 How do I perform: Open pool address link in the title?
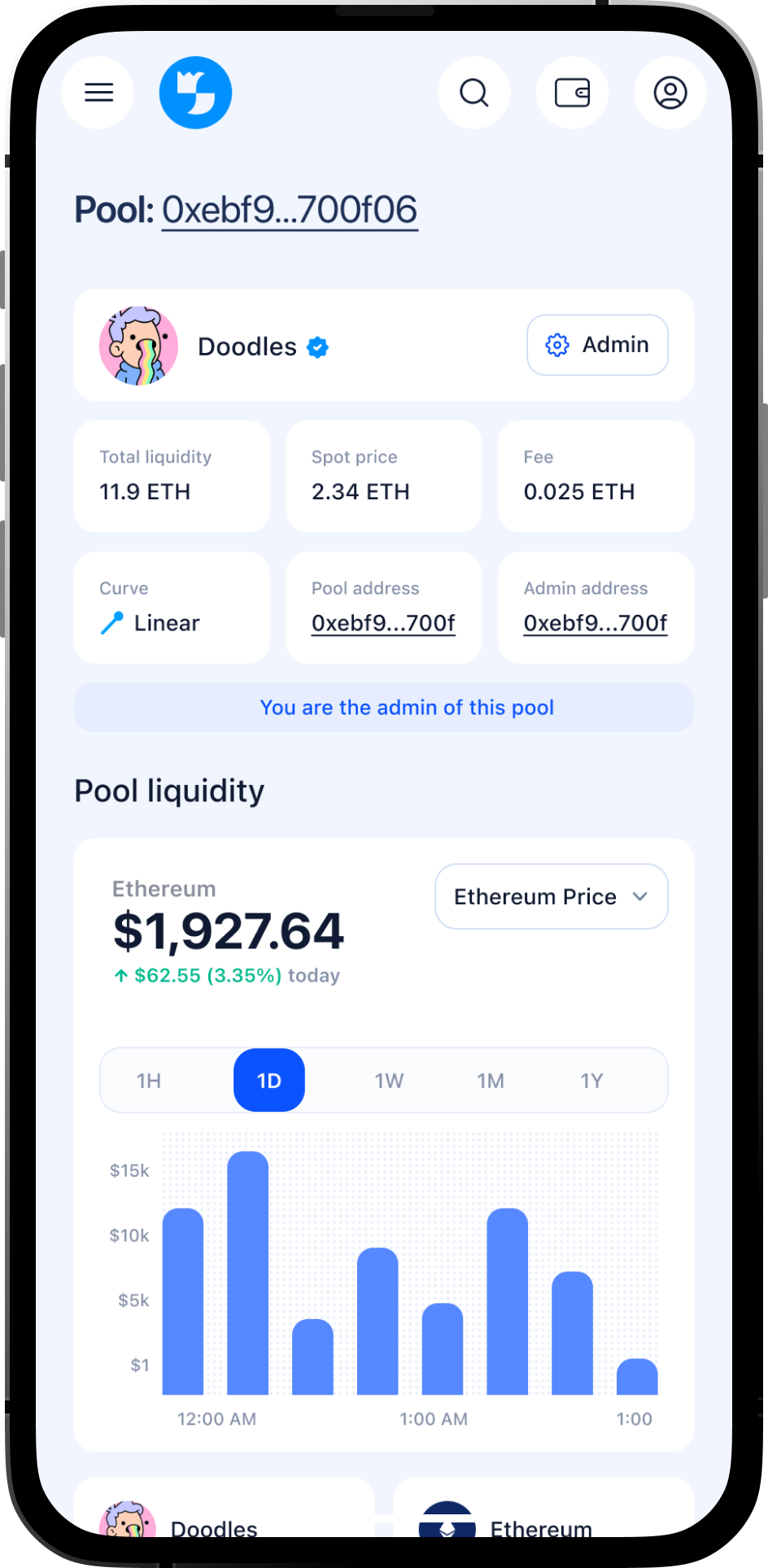tap(290, 210)
